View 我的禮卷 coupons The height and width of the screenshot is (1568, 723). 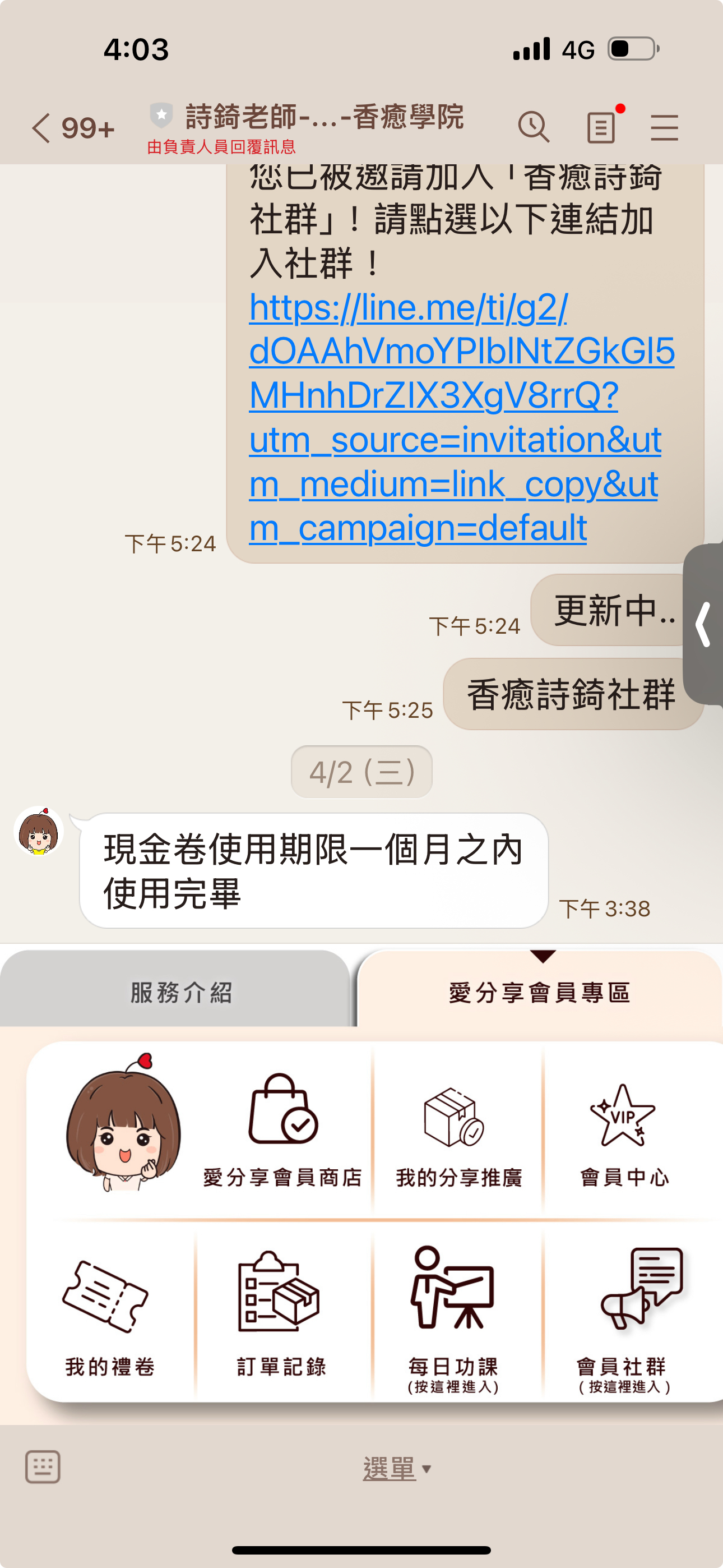tap(109, 1315)
